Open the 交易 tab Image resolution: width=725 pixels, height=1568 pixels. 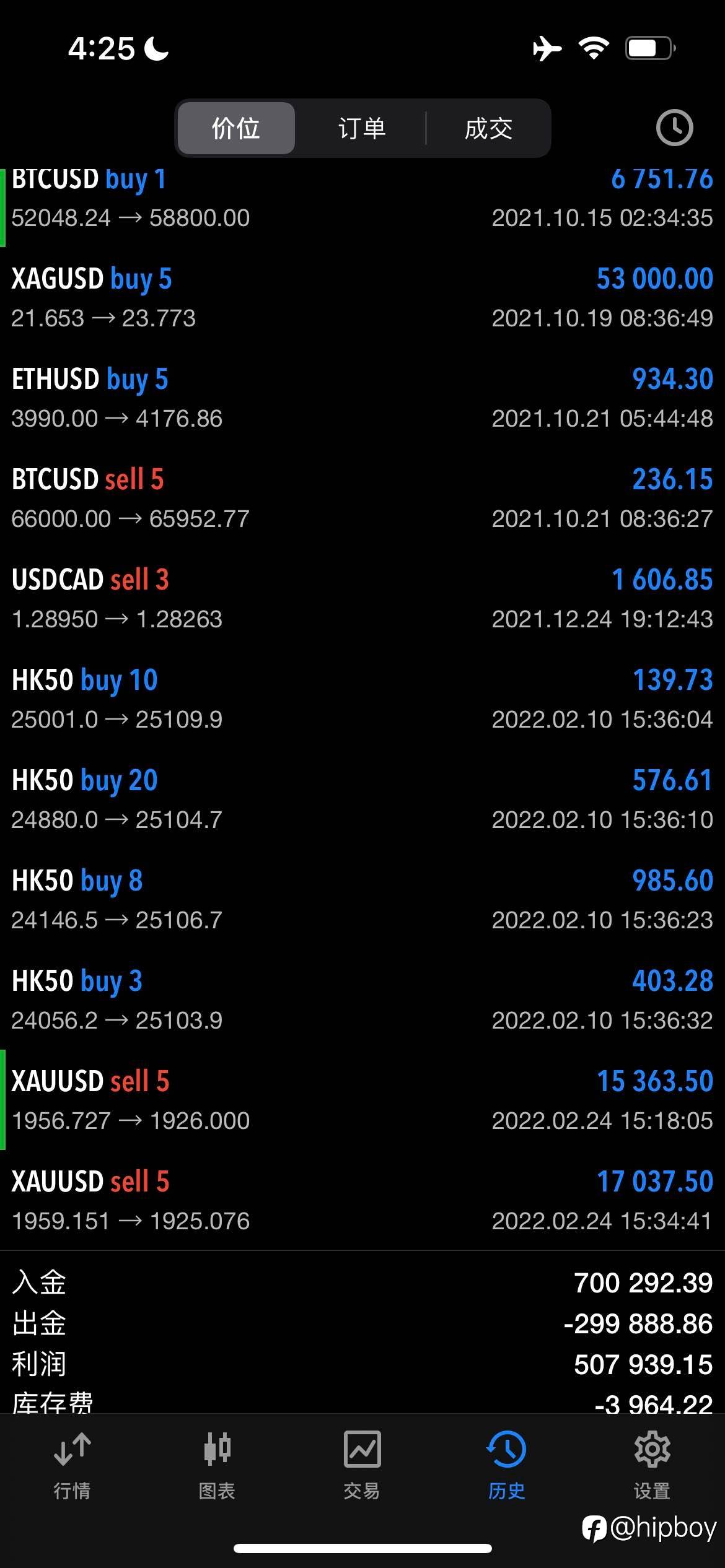point(362,1465)
